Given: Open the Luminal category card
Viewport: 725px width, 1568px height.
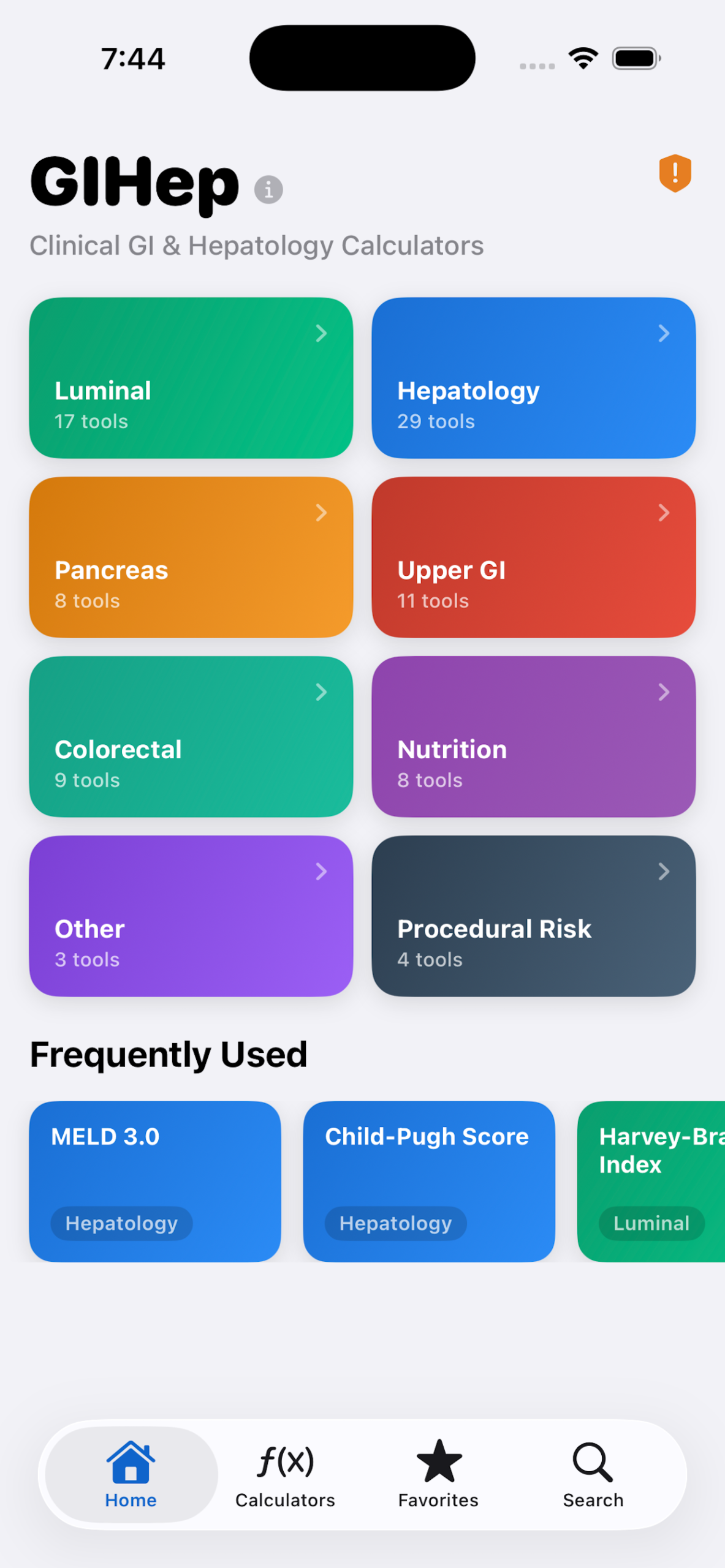Looking at the screenshot, I should point(191,377).
